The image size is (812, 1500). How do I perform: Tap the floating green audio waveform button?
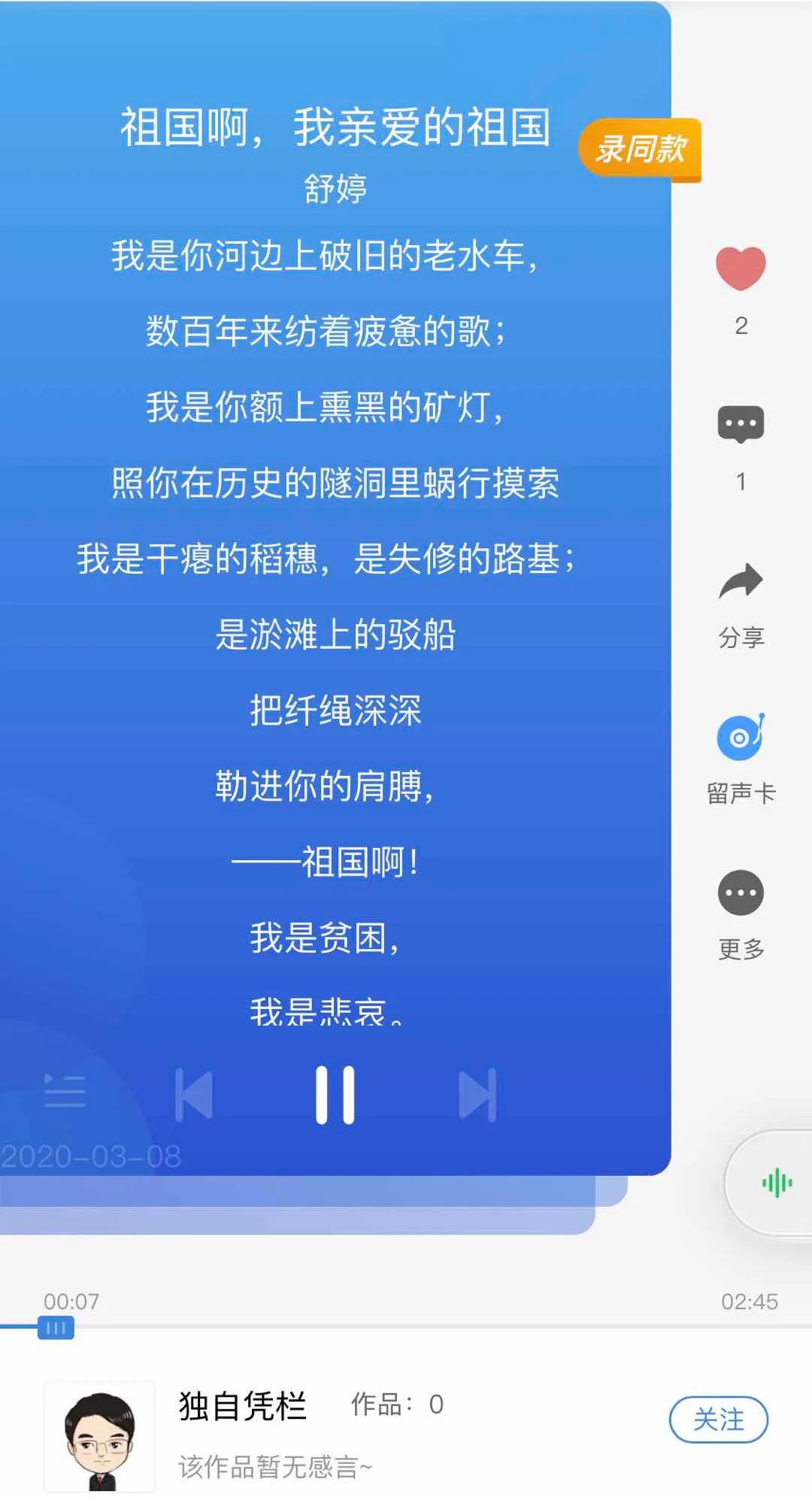777,1183
